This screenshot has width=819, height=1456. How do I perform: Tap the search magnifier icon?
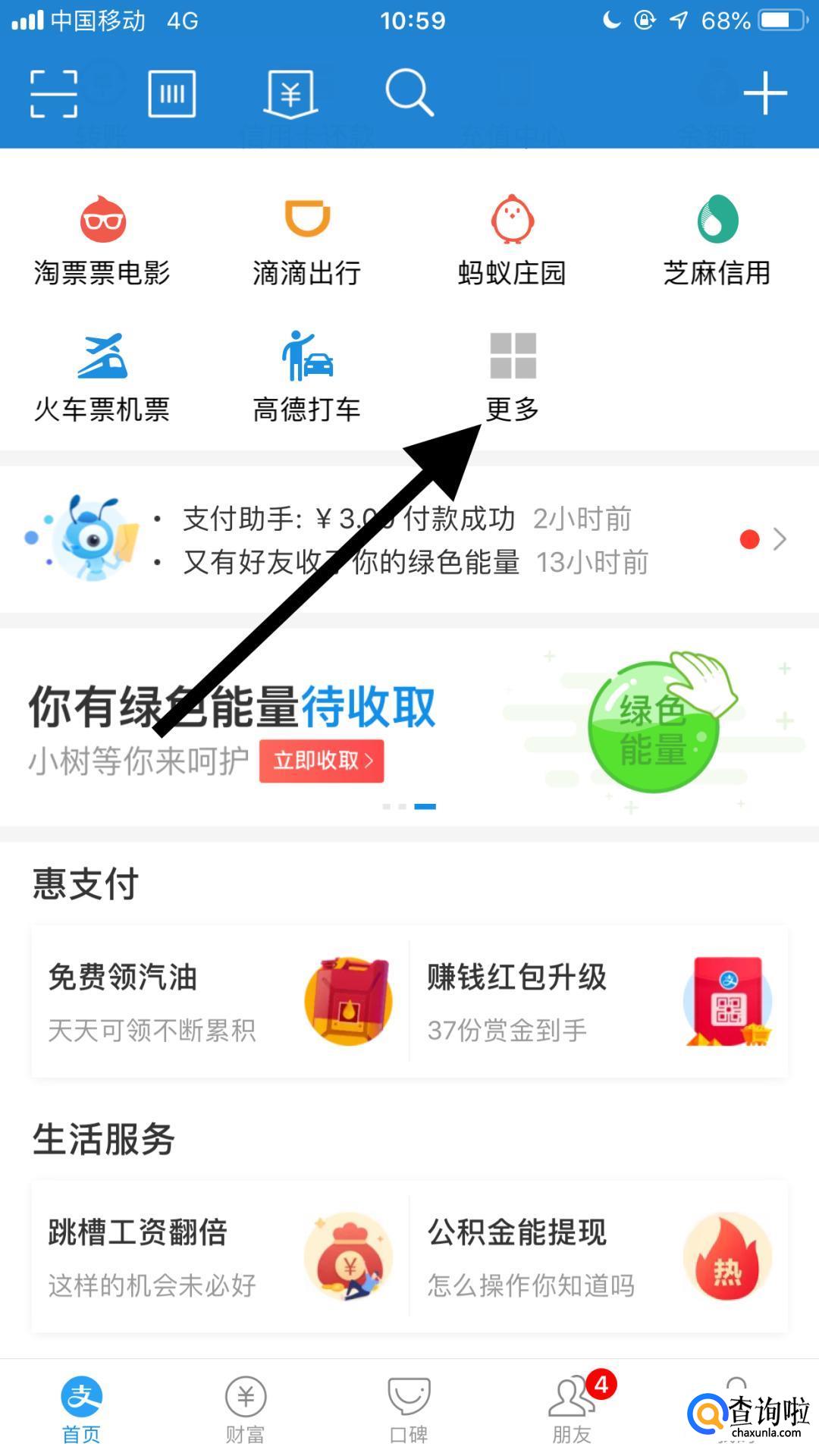[409, 93]
